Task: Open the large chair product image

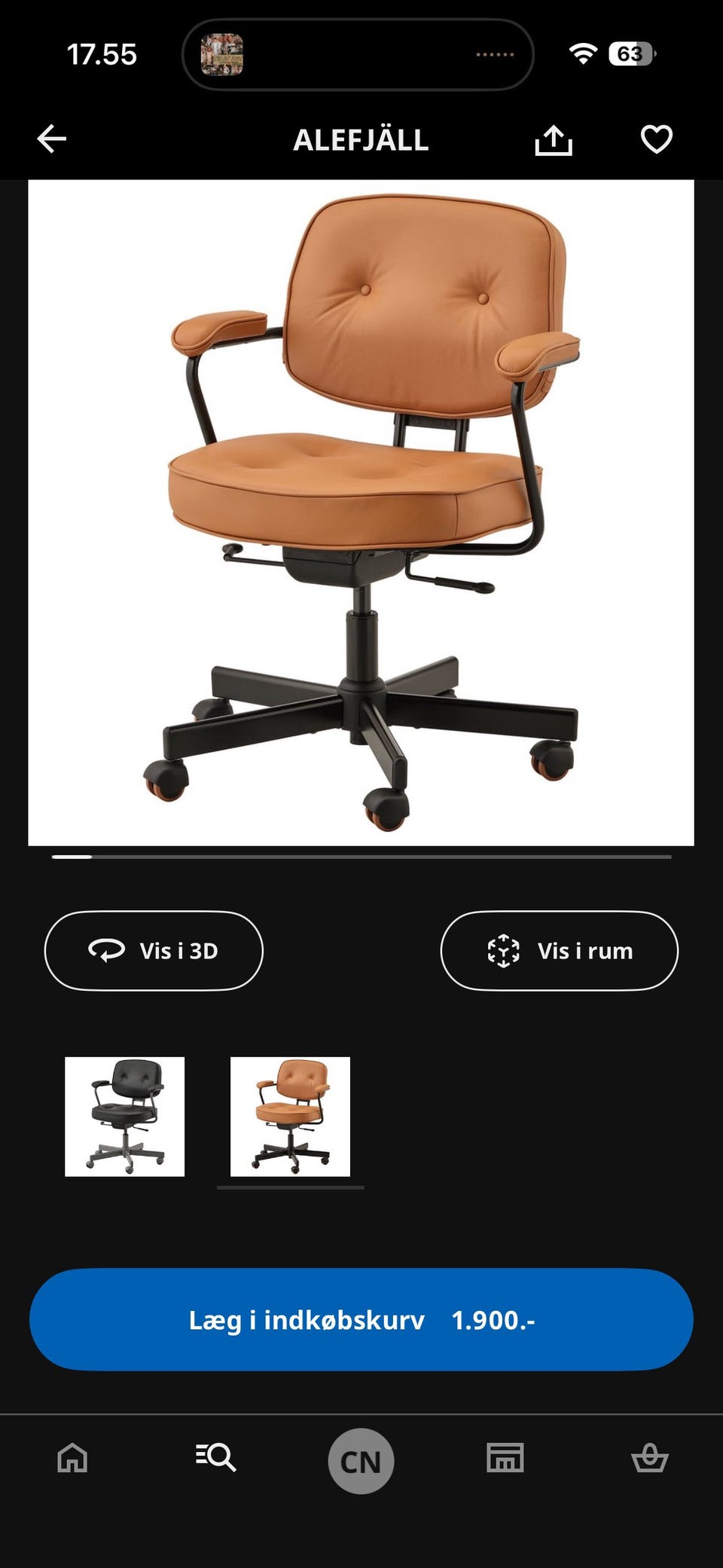Action: (x=361, y=512)
